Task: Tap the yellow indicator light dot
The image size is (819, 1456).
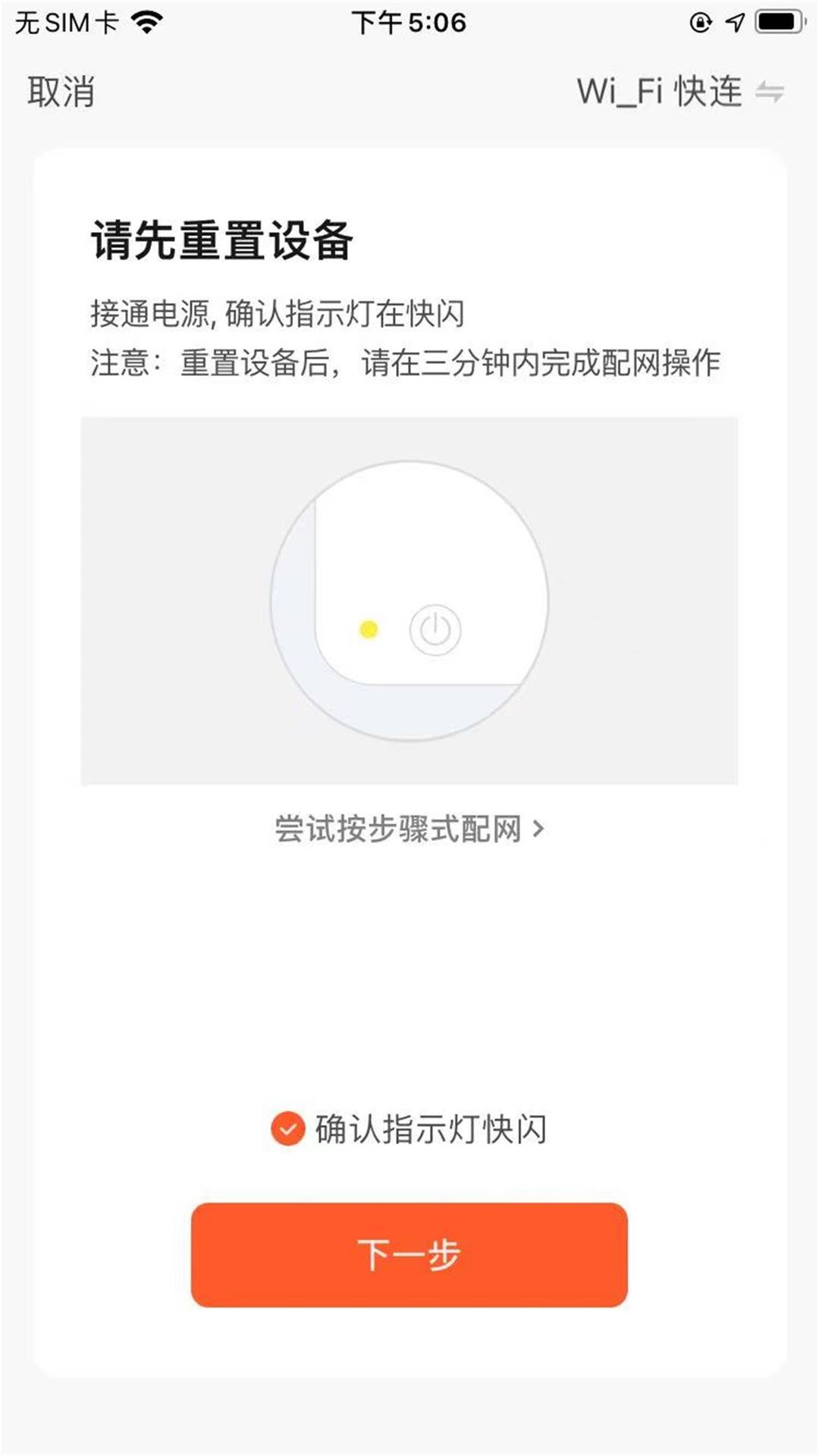Action: 369,628
